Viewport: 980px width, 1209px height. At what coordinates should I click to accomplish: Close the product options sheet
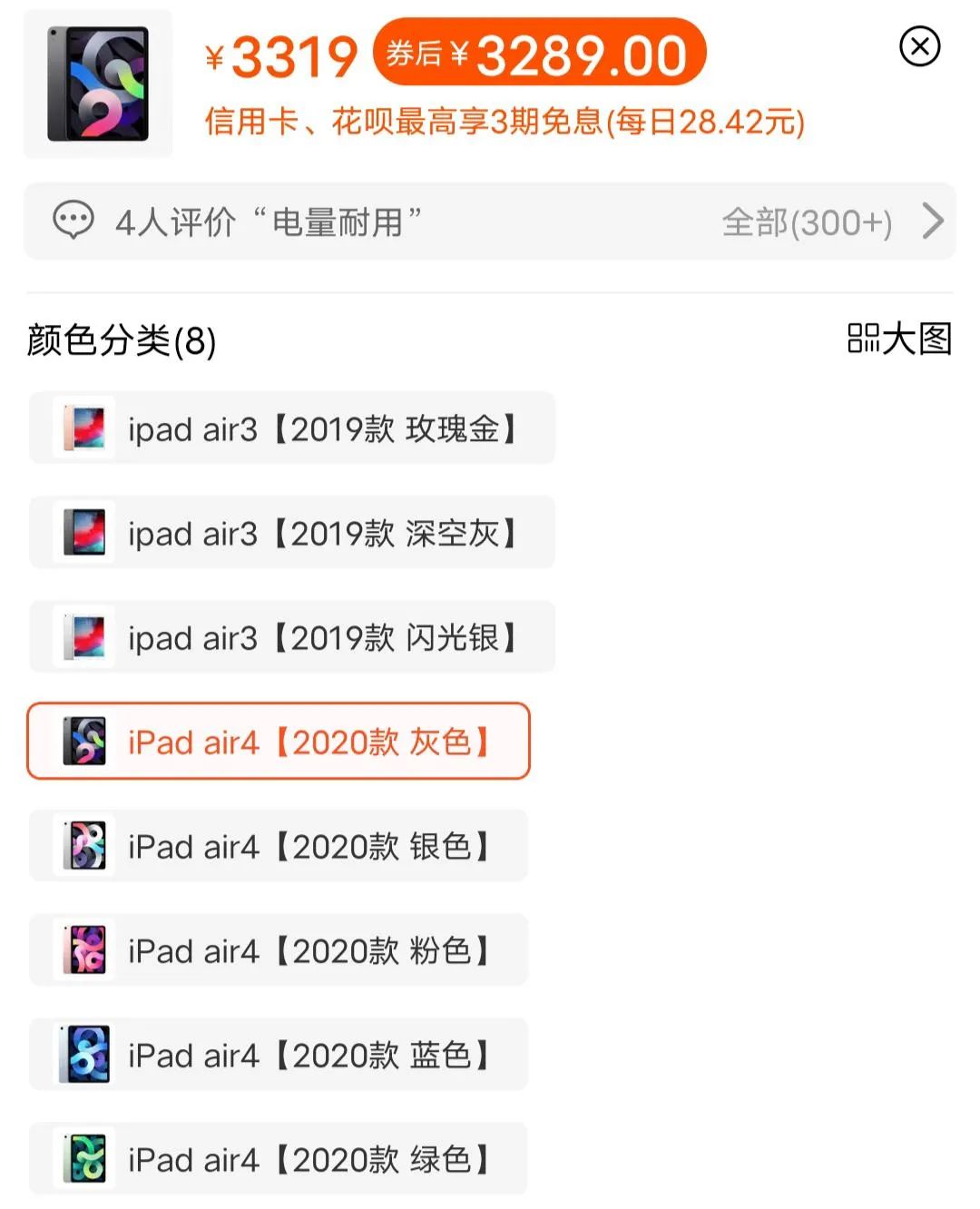click(x=919, y=46)
